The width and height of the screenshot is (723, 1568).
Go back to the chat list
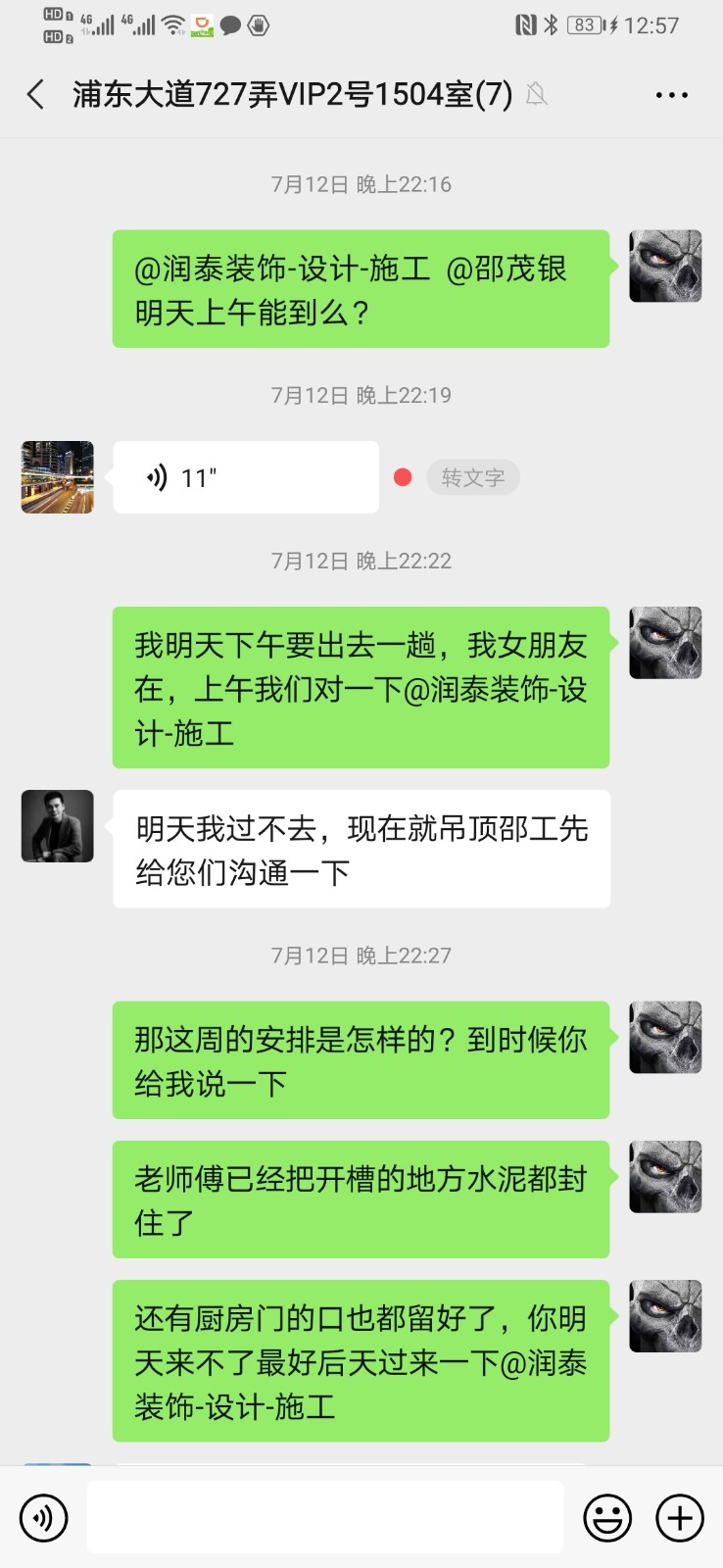36,95
